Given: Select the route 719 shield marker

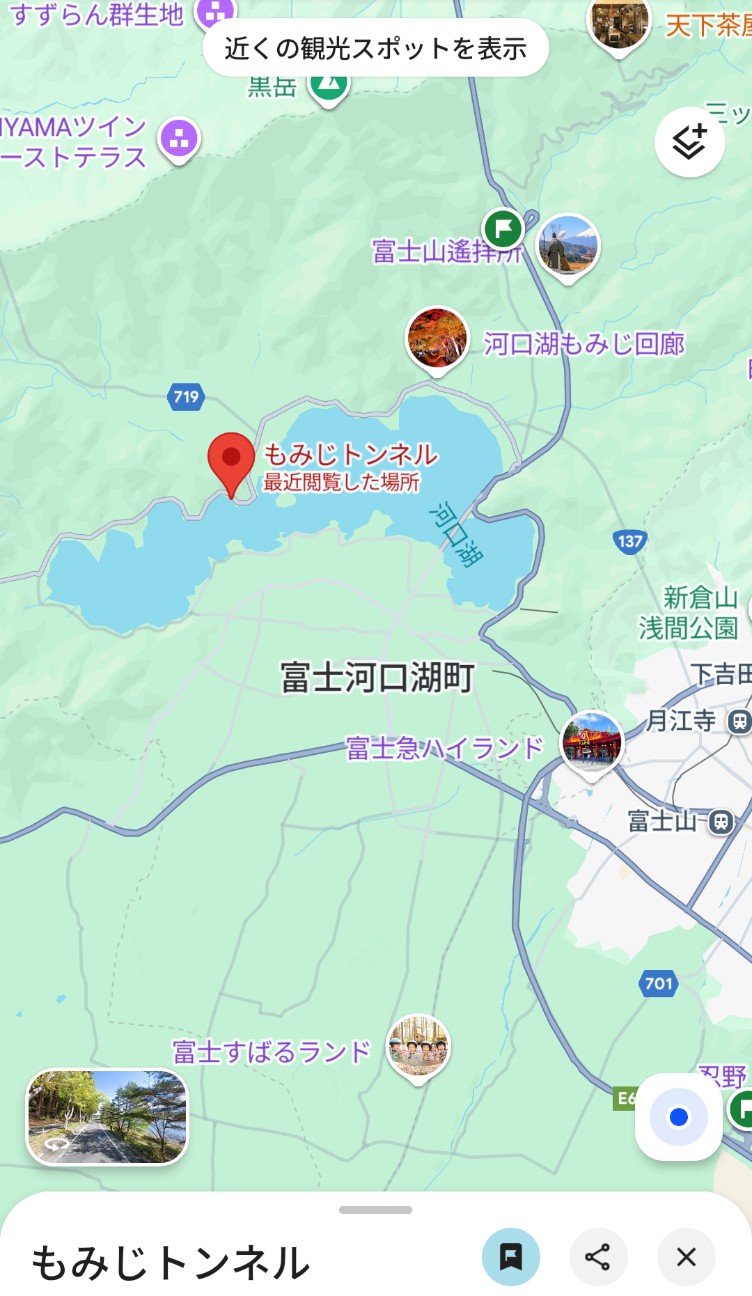Looking at the screenshot, I should click(x=185, y=397).
